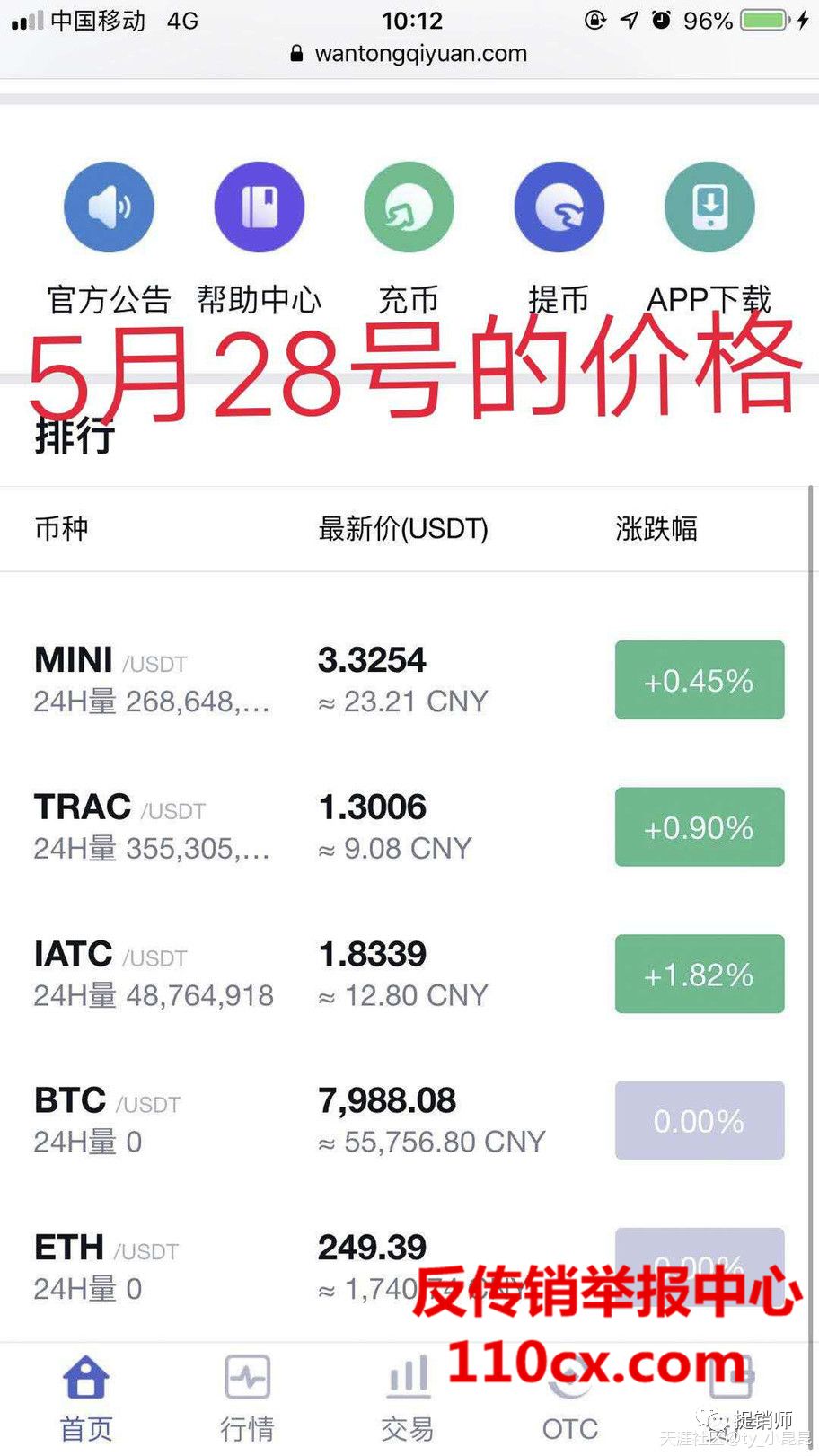Tap the 充币 deposit icon
The height and width of the screenshot is (1456, 819).
coord(409,207)
